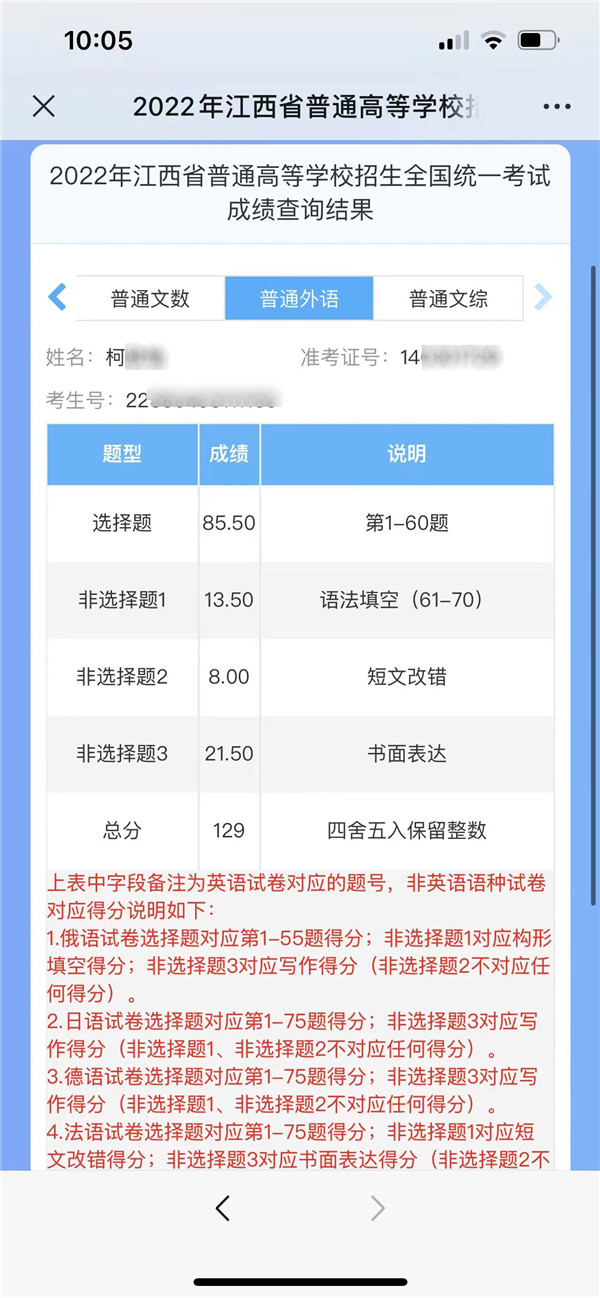Switch to the 普通文综 tab
600x1298 pixels.
point(448,298)
